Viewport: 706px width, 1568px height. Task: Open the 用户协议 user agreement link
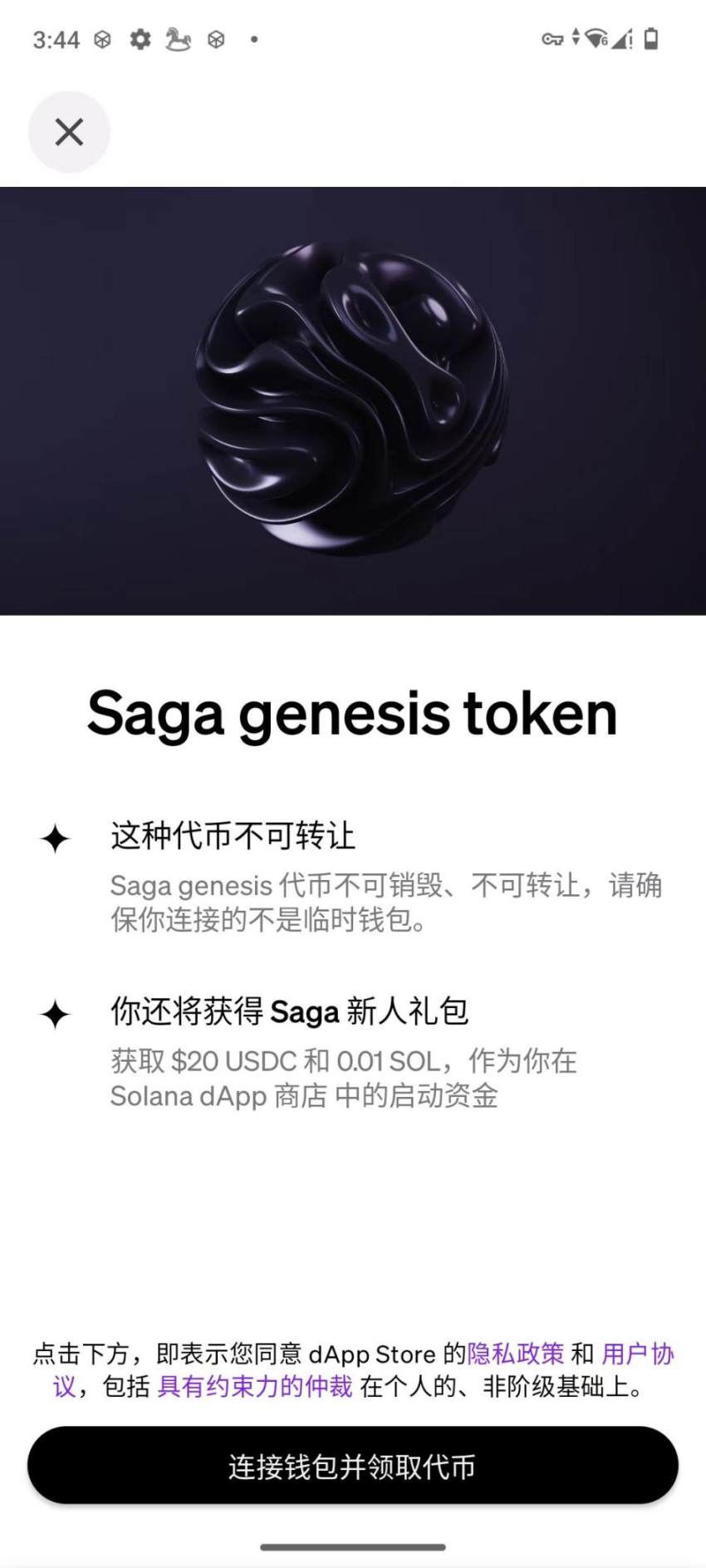[x=636, y=1354]
